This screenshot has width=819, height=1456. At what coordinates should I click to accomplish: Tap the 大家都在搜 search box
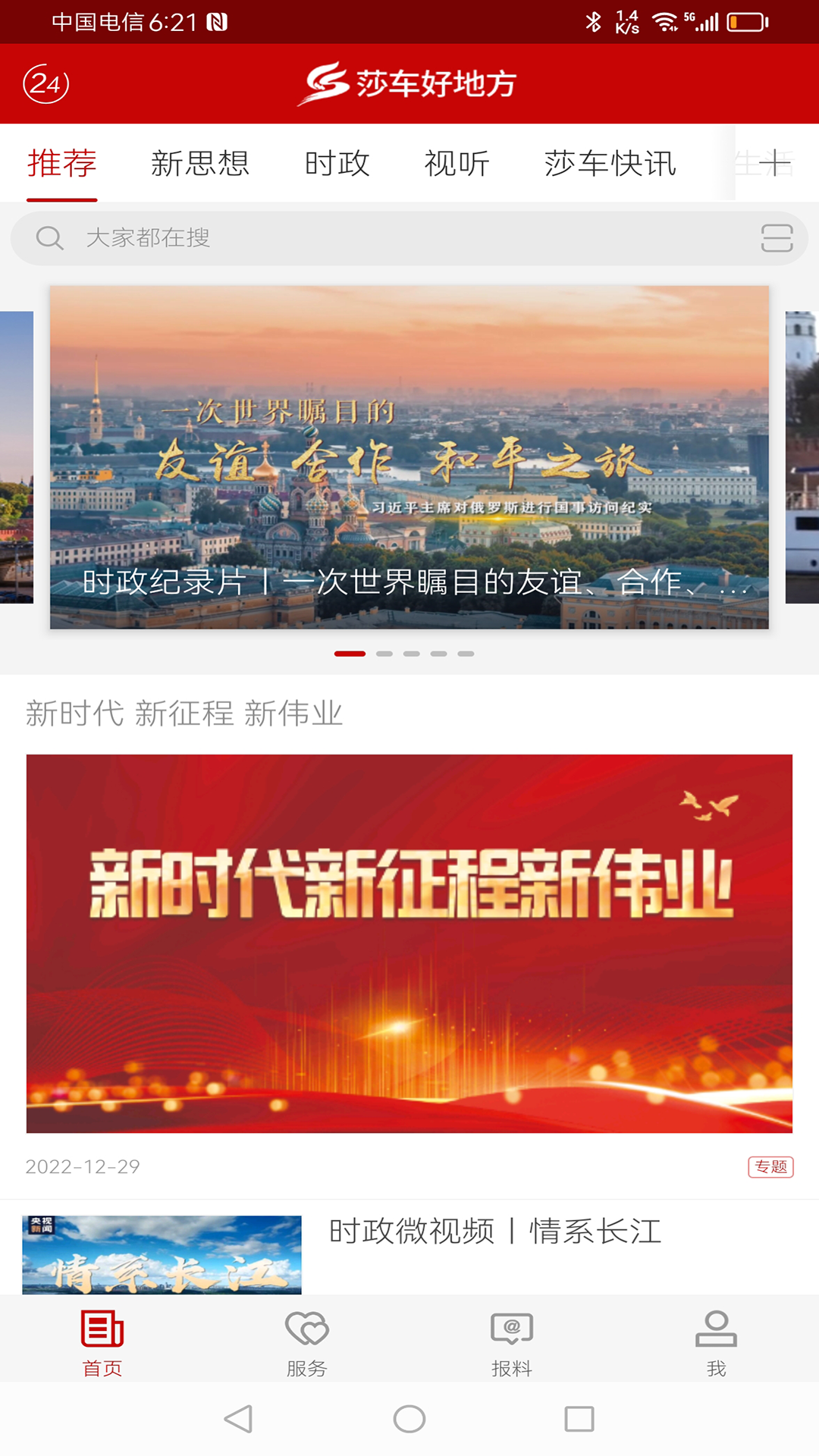[x=379, y=238]
